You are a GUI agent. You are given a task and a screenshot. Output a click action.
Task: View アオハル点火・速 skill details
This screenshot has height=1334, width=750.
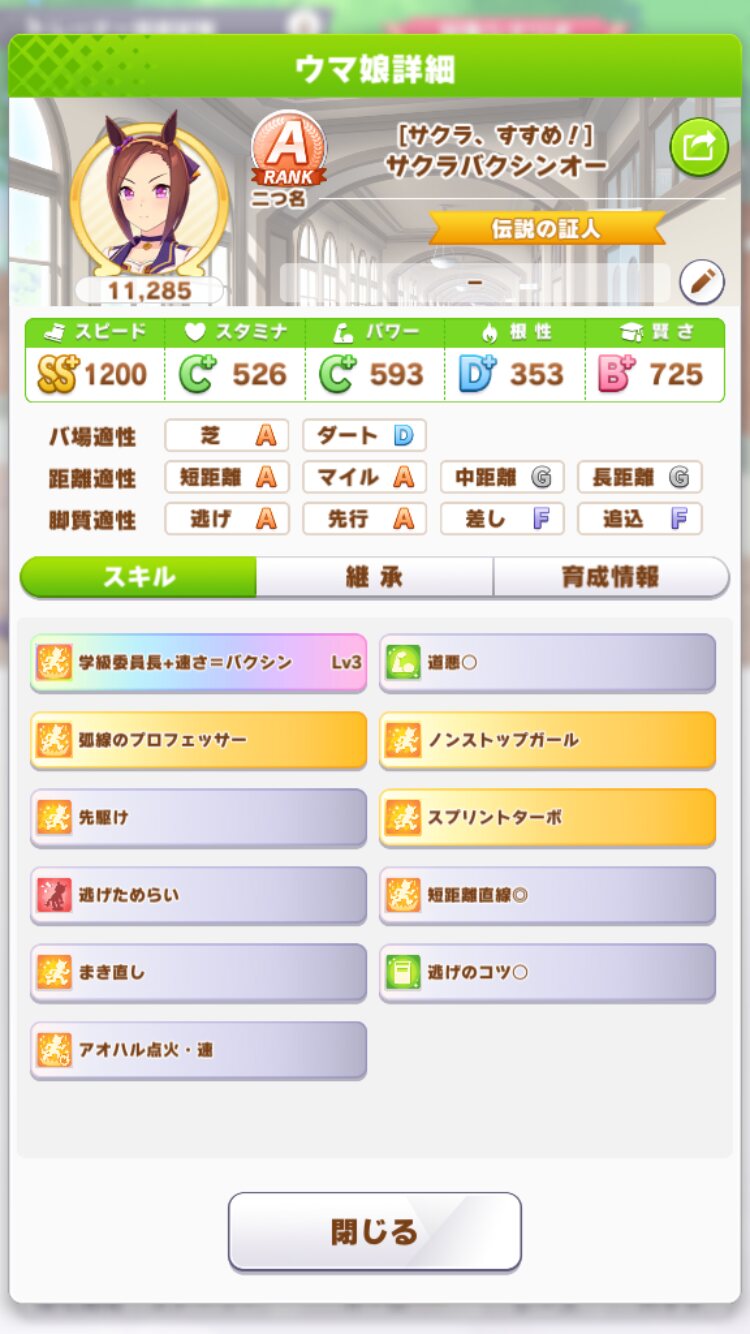point(198,1050)
